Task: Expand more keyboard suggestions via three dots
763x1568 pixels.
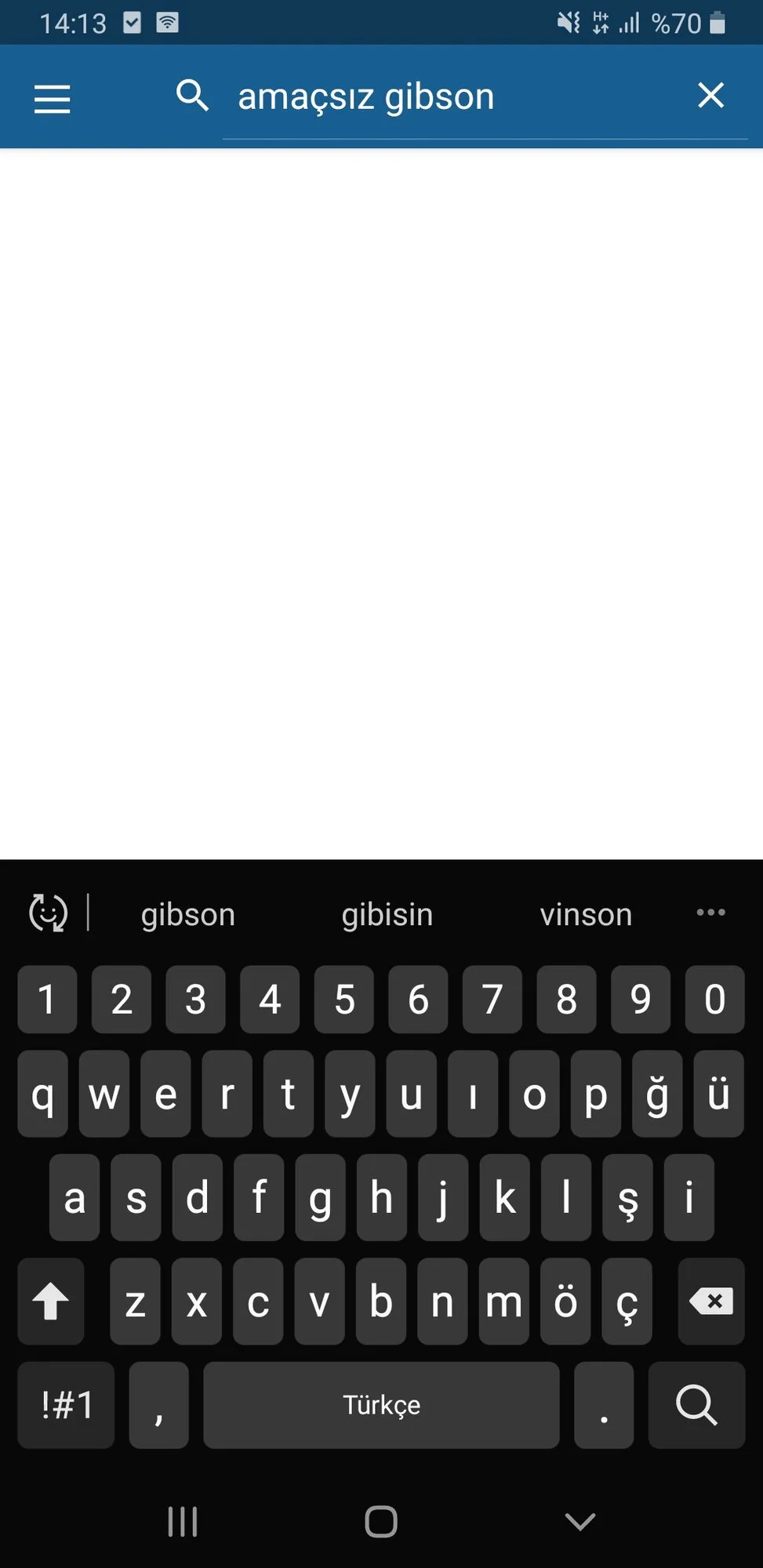Action: pos(710,913)
